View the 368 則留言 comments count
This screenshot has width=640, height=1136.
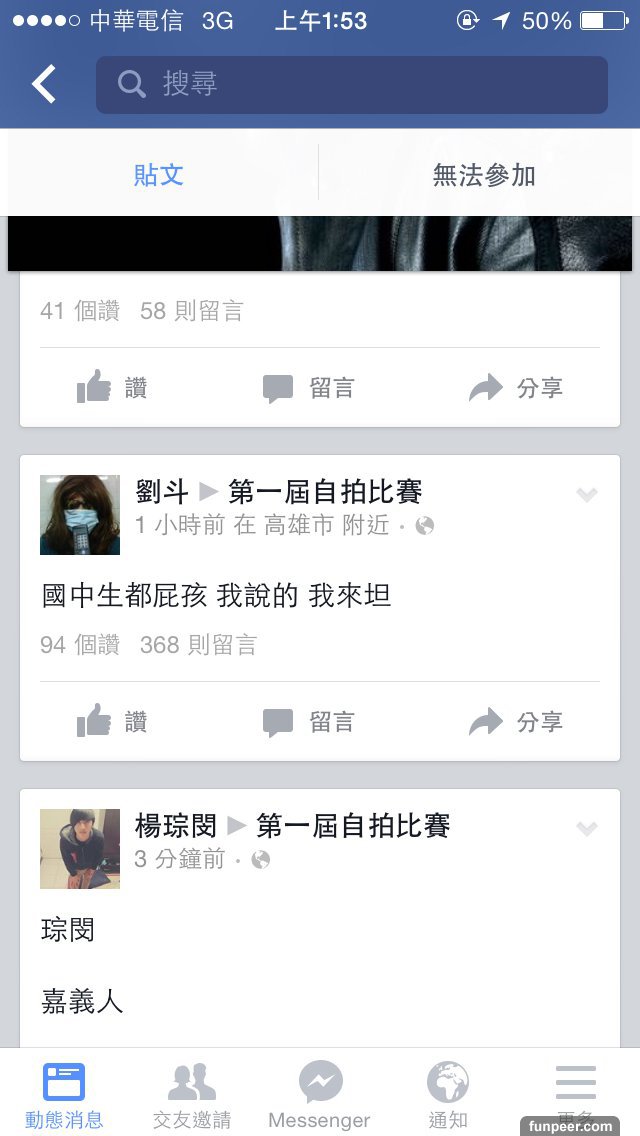click(198, 645)
